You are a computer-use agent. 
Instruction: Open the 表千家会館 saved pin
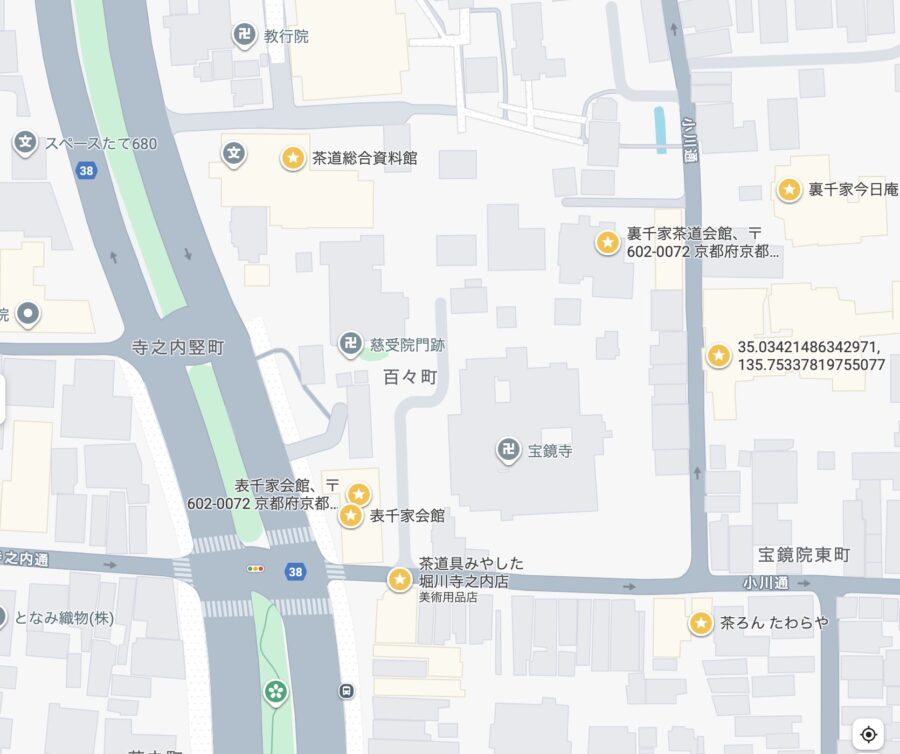tap(351, 516)
